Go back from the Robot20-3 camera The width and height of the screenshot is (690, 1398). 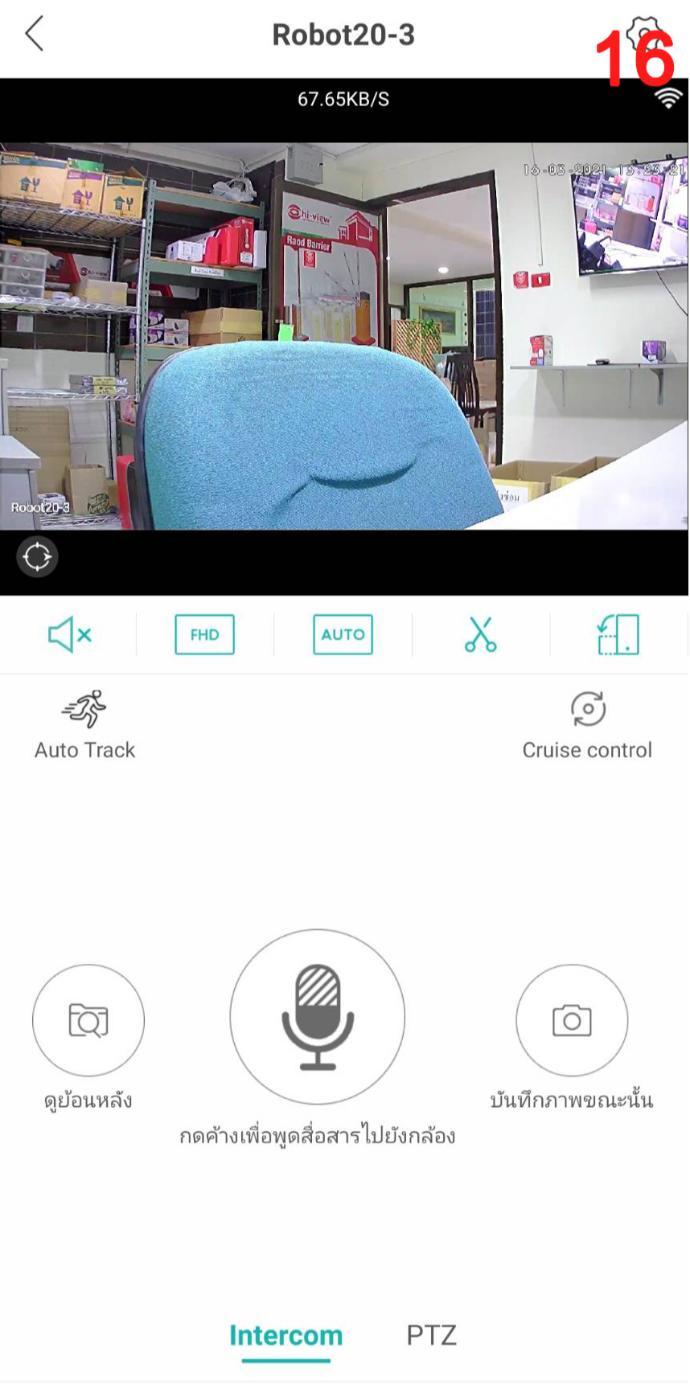coord(35,34)
